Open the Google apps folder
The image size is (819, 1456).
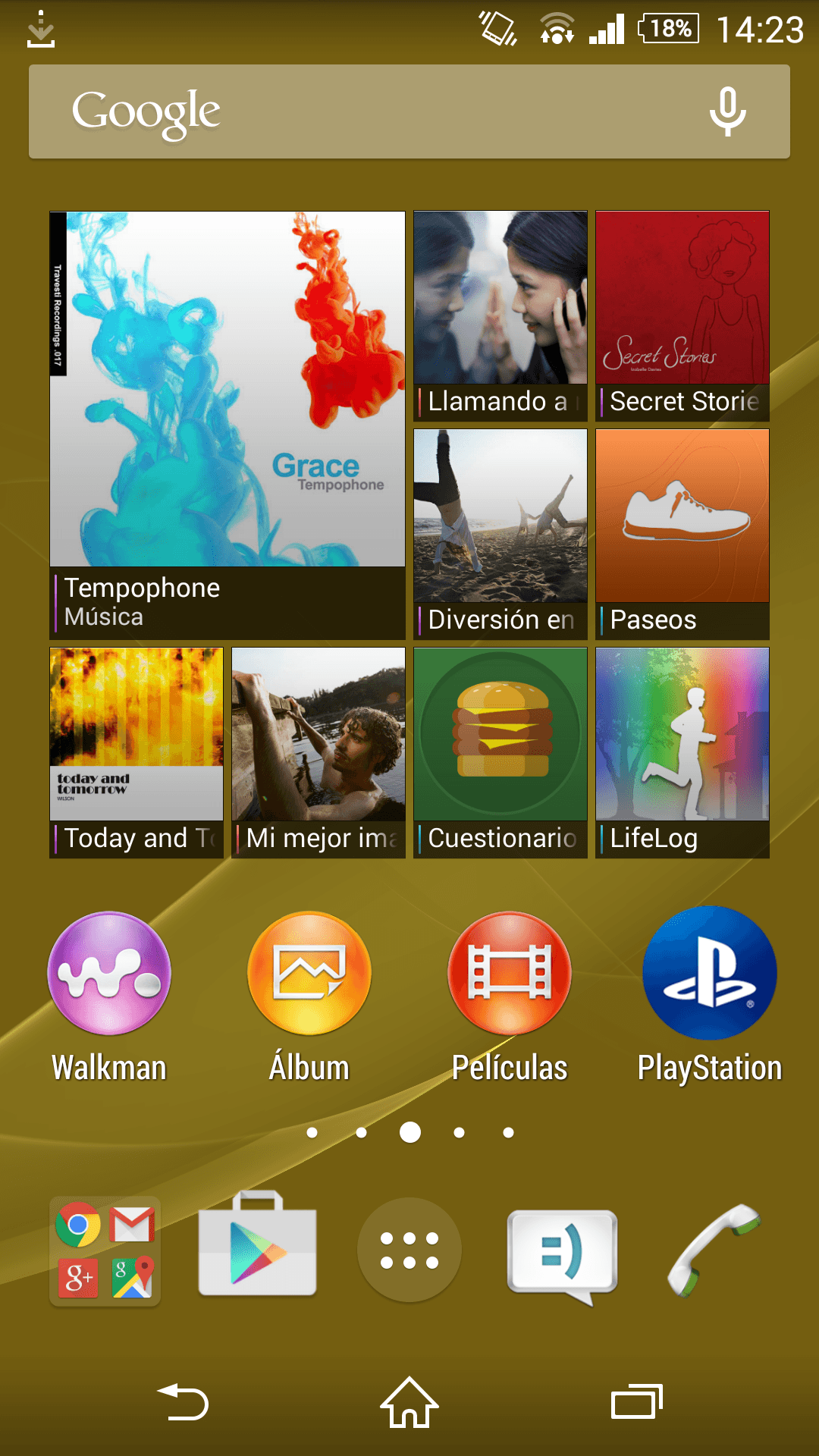pyautogui.click(x=105, y=1250)
